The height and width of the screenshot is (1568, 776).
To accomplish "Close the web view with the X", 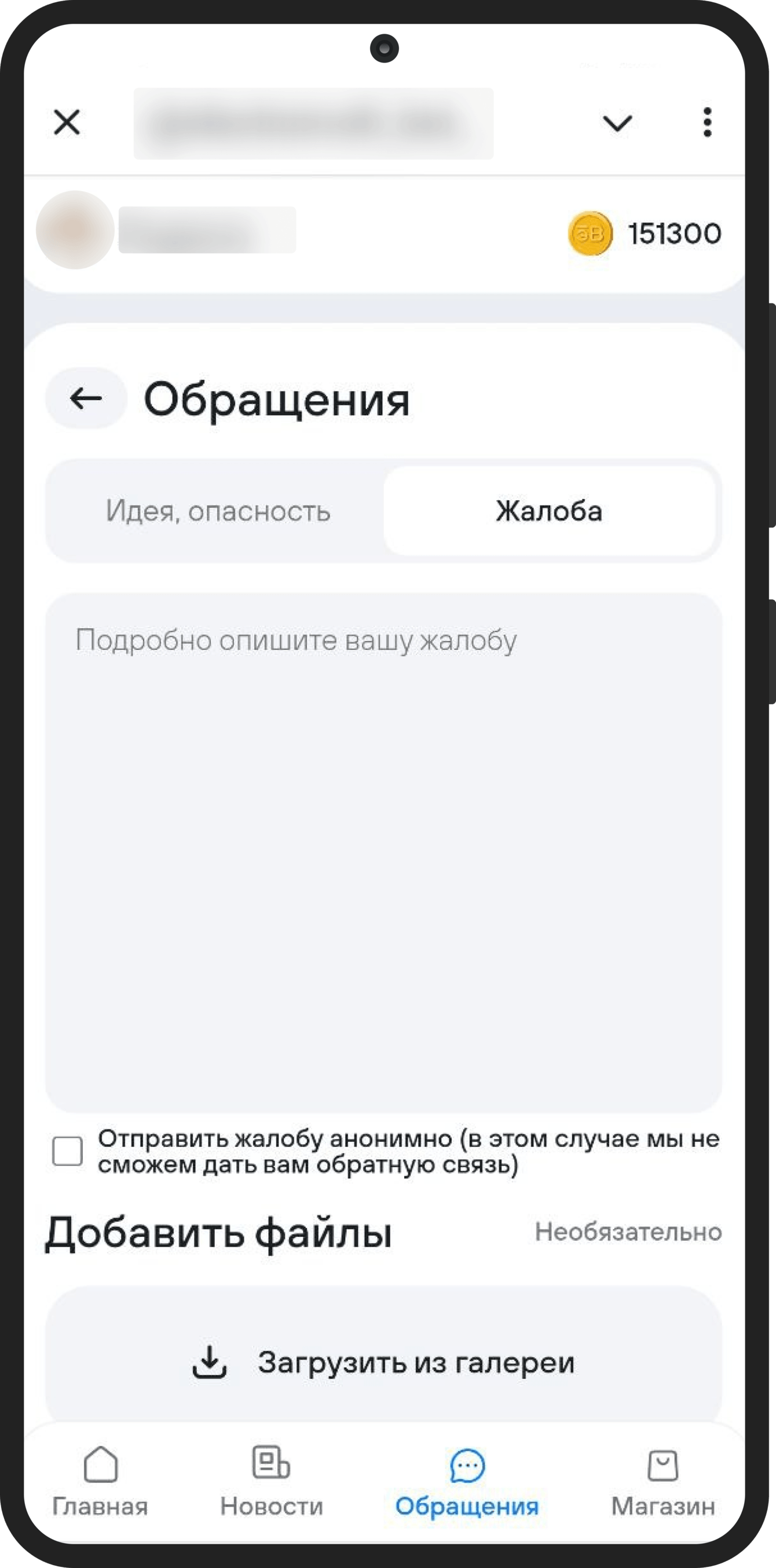I will [x=67, y=122].
